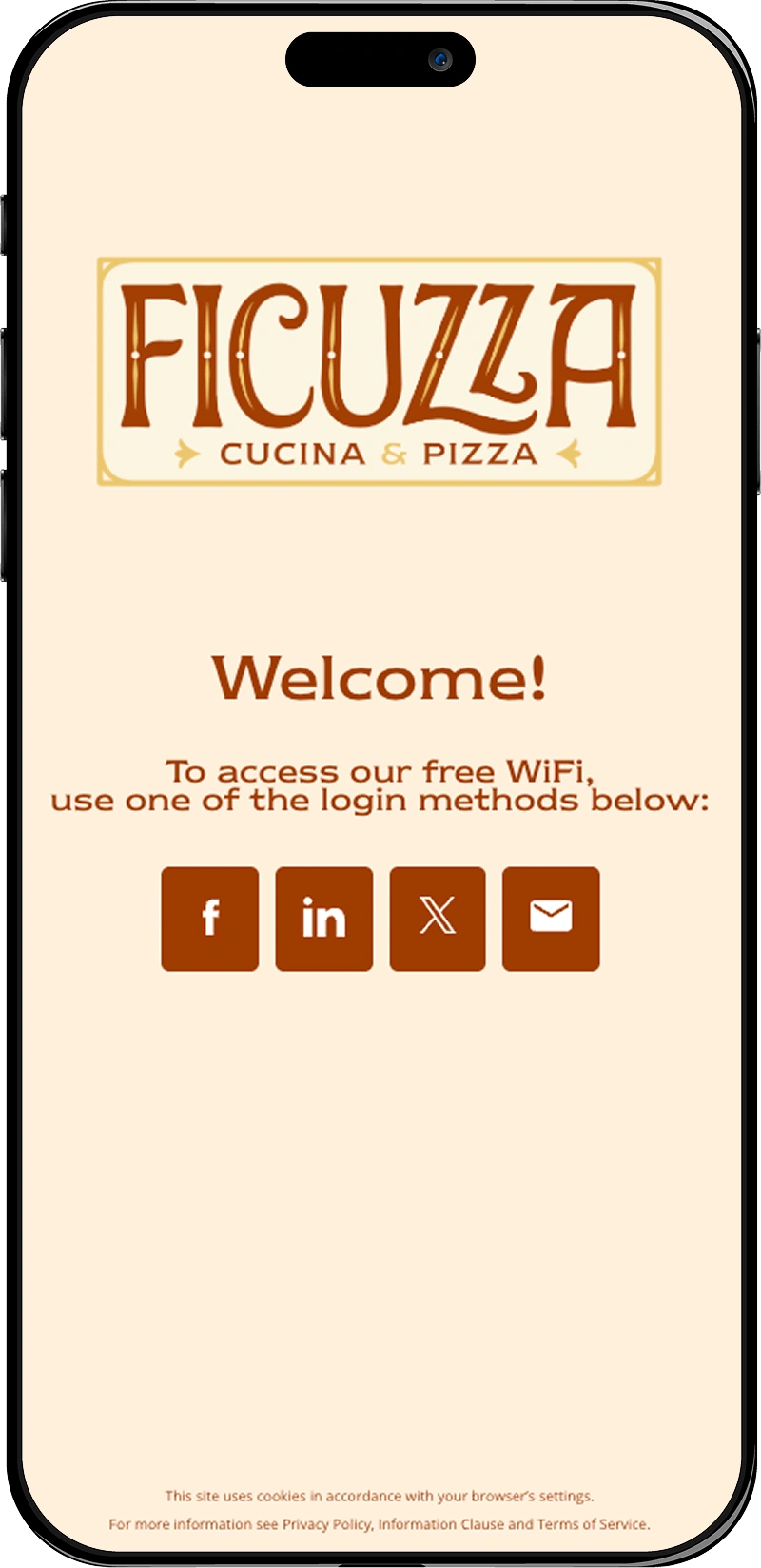The image size is (761, 1568).
Task: Click the leftmost social login square
Action: pyautogui.click(x=209, y=919)
